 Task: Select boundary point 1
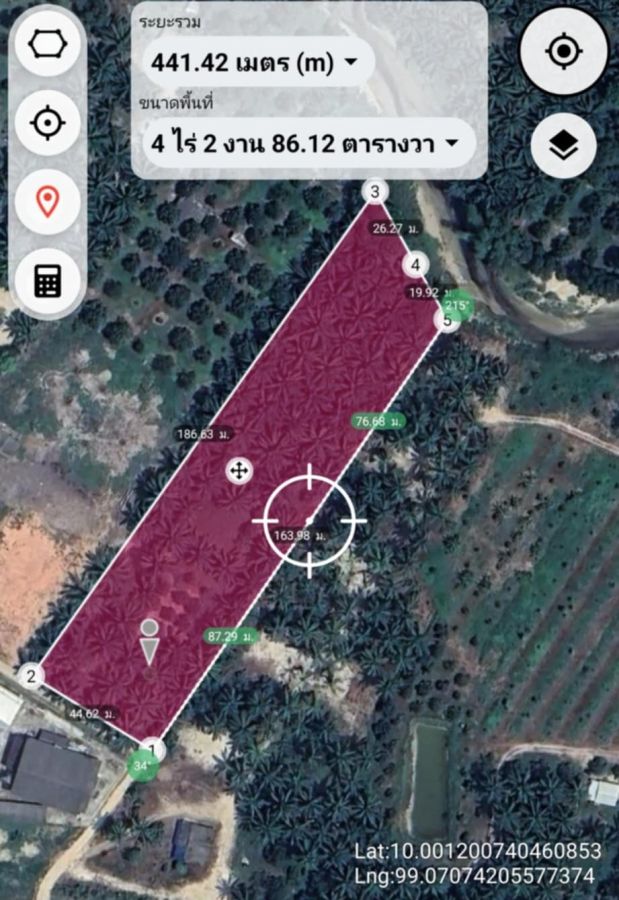(153, 748)
